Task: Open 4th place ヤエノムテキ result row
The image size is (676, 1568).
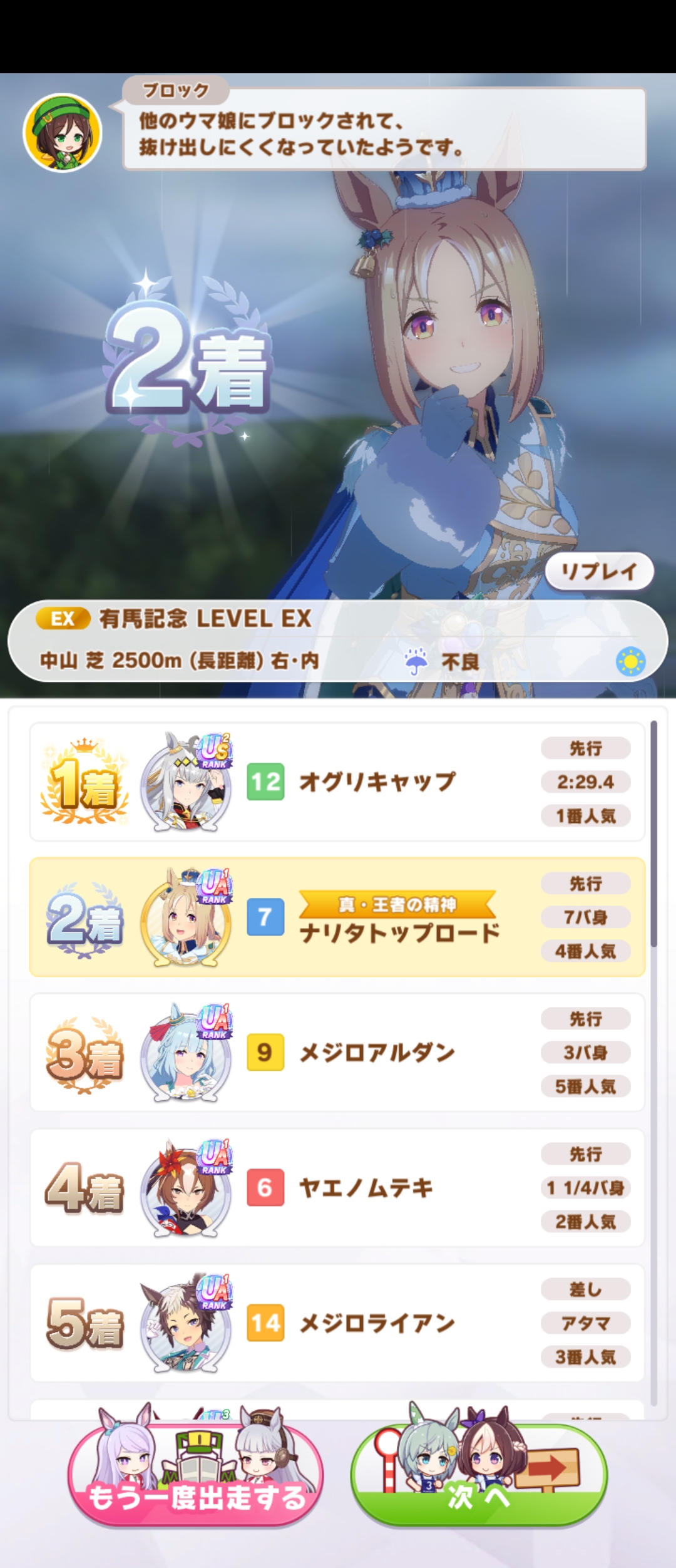Action: tap(337, 1188)
